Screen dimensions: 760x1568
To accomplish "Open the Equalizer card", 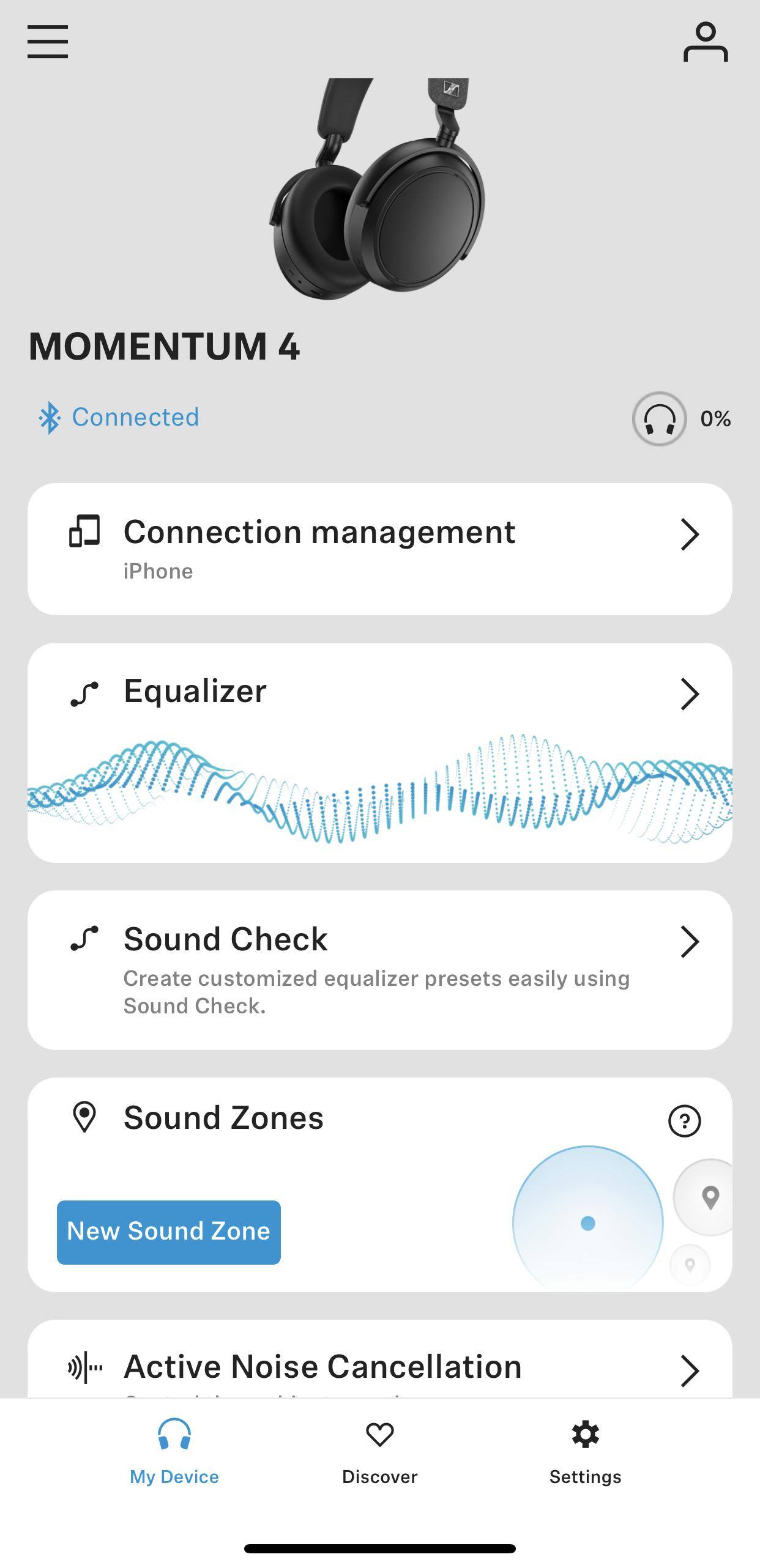I will [x=379, y=752].
